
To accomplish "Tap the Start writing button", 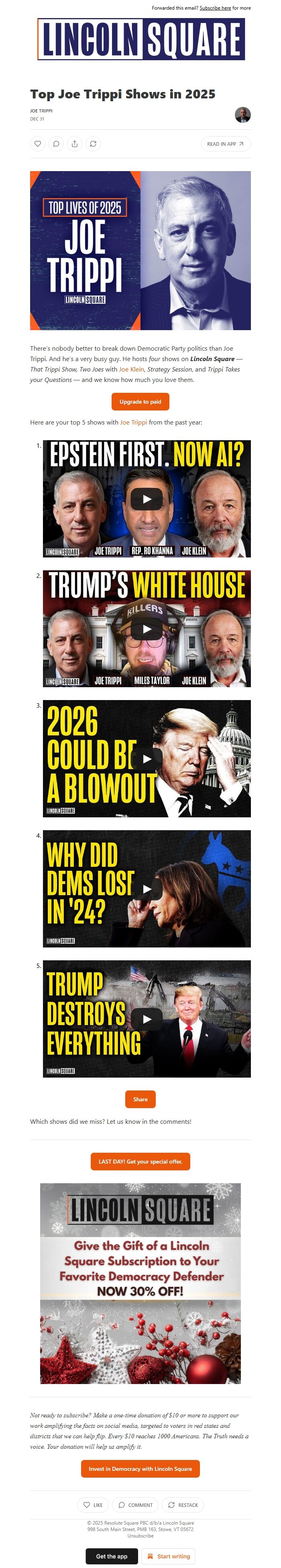I will point(169,1556).
